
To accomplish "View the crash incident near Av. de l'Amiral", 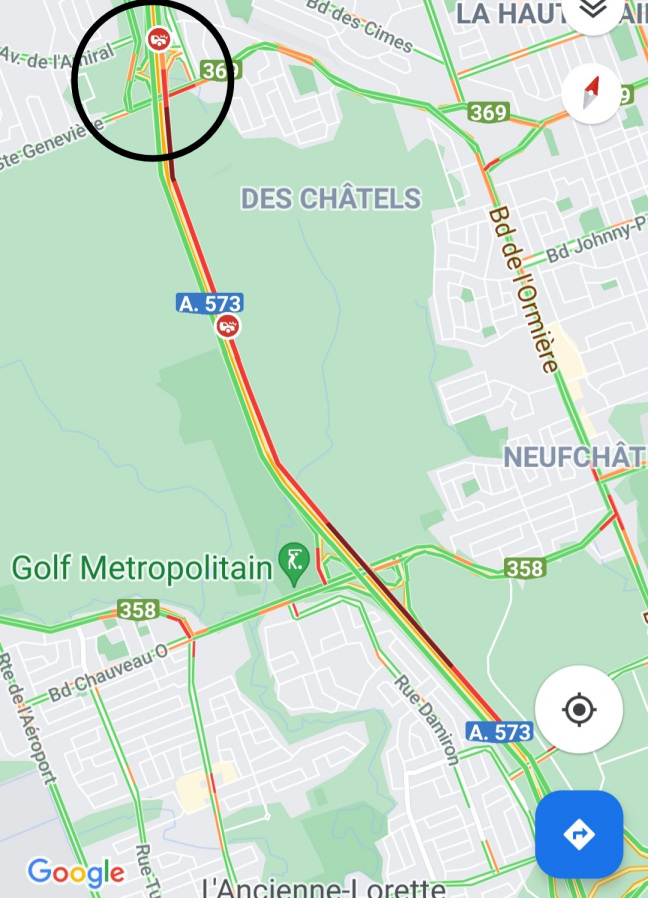I will [158, 39].
